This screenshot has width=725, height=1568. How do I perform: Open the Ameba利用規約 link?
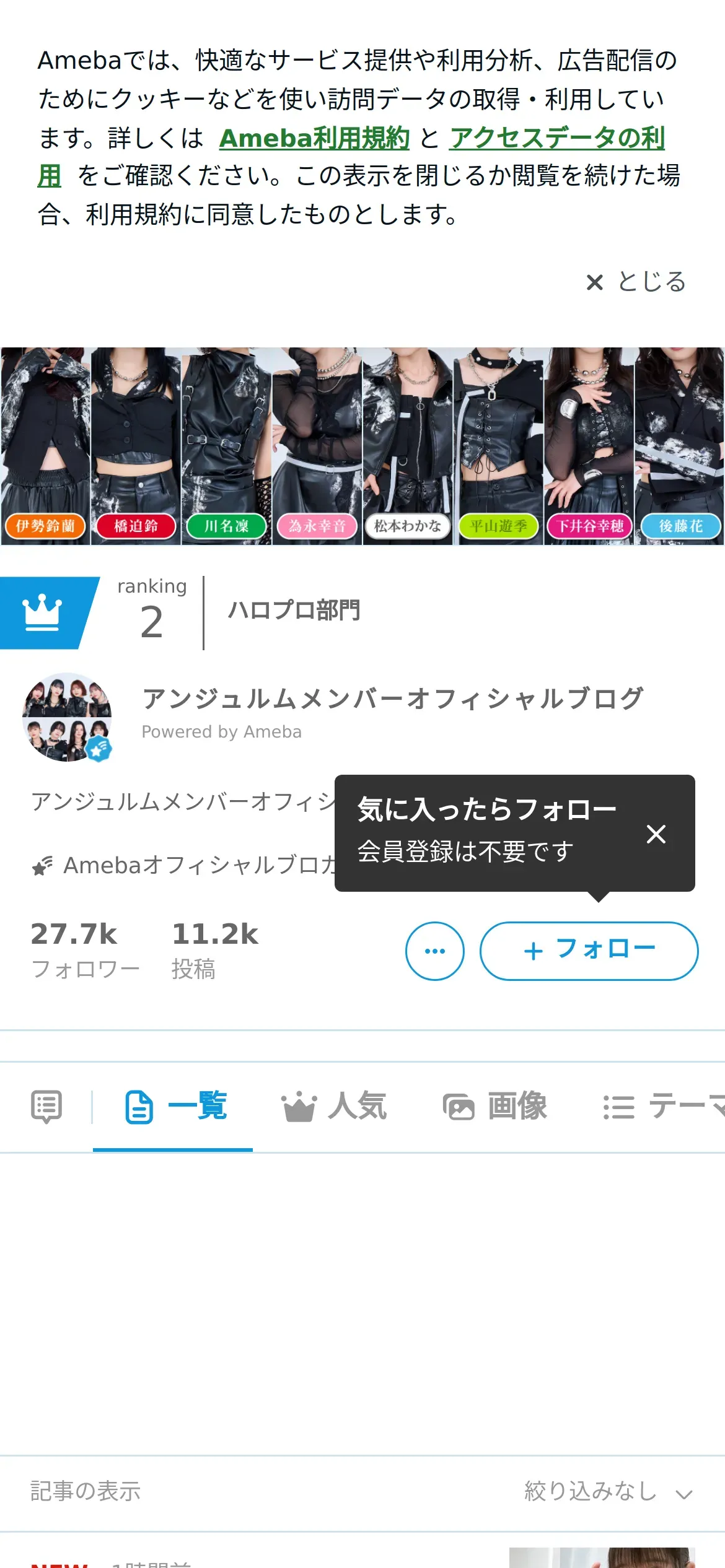tap(314, 138)
